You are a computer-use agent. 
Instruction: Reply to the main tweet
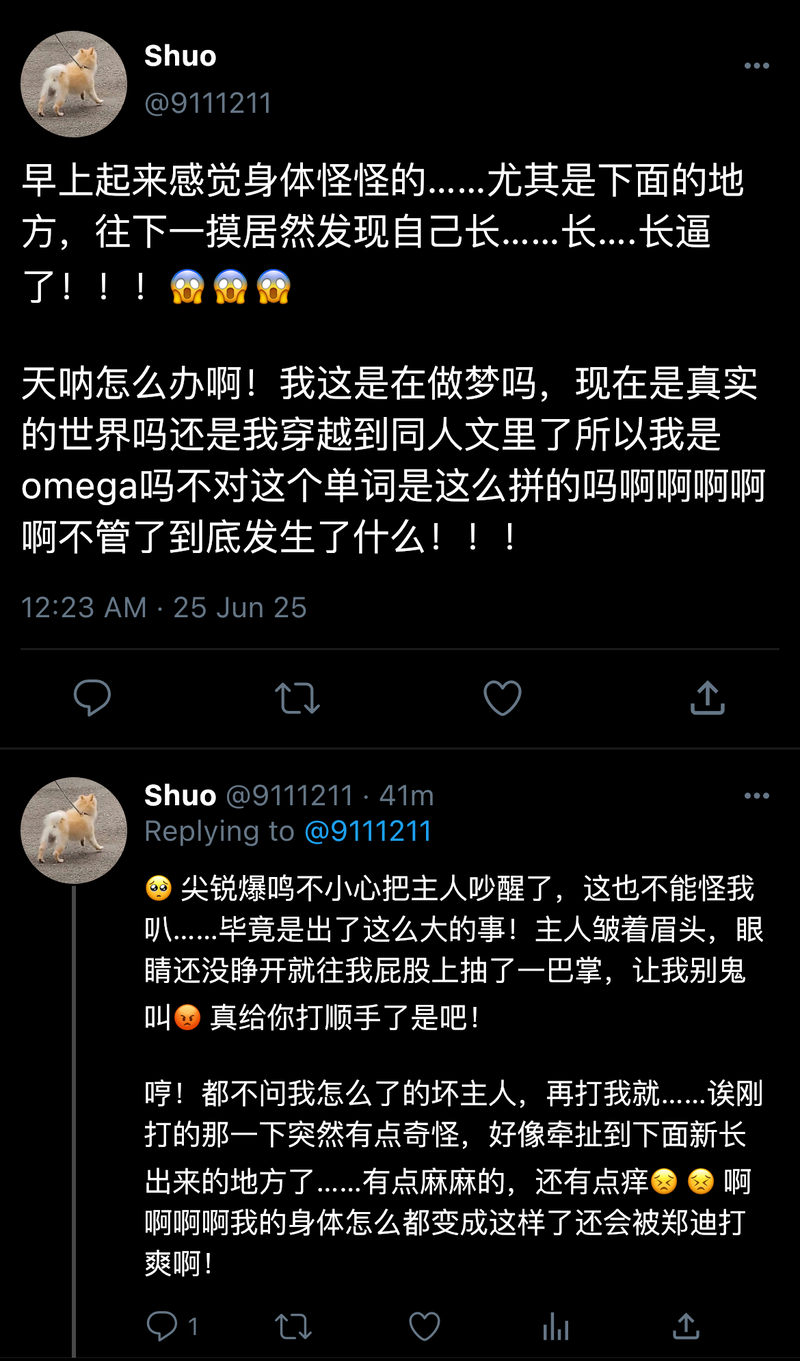(92, 698)
